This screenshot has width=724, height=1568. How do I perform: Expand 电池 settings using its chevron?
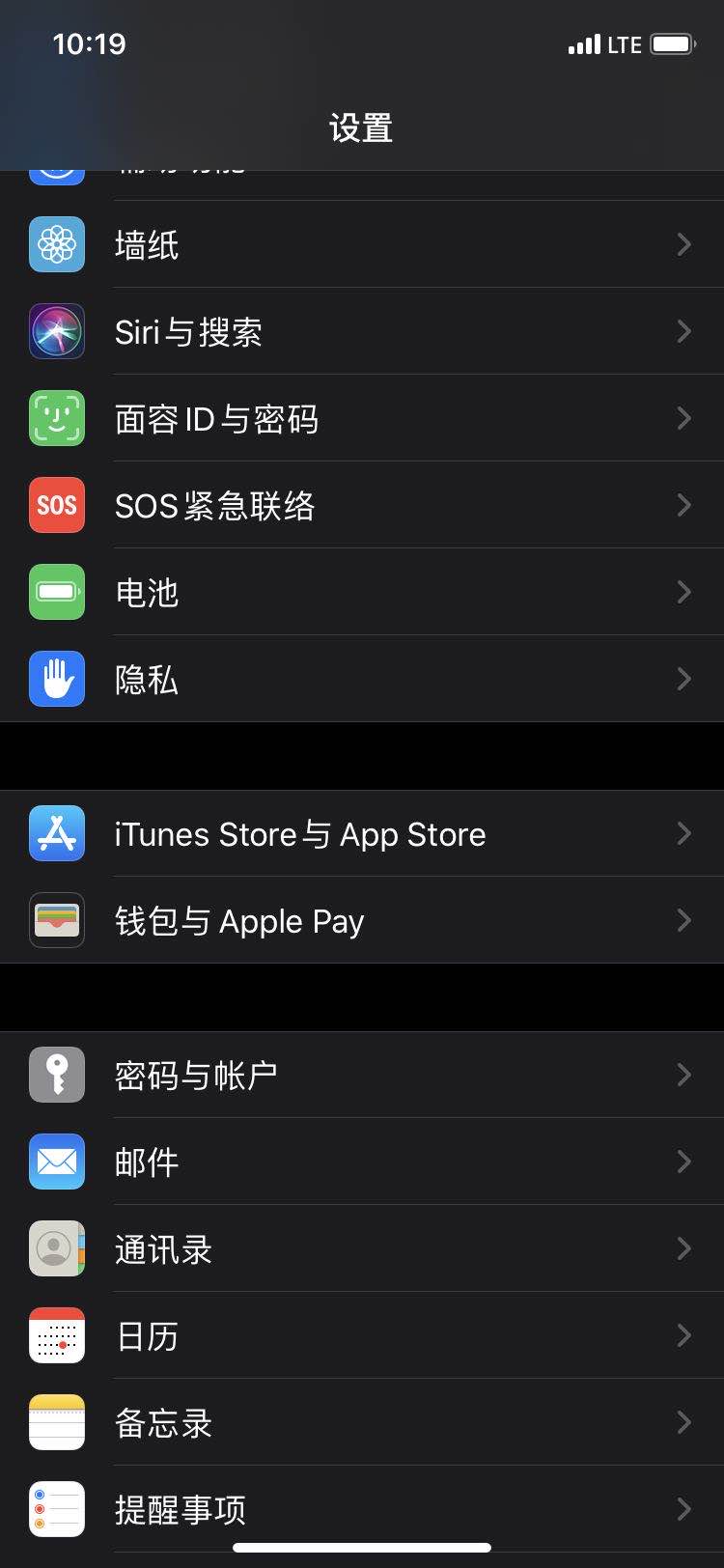point(683,592)
